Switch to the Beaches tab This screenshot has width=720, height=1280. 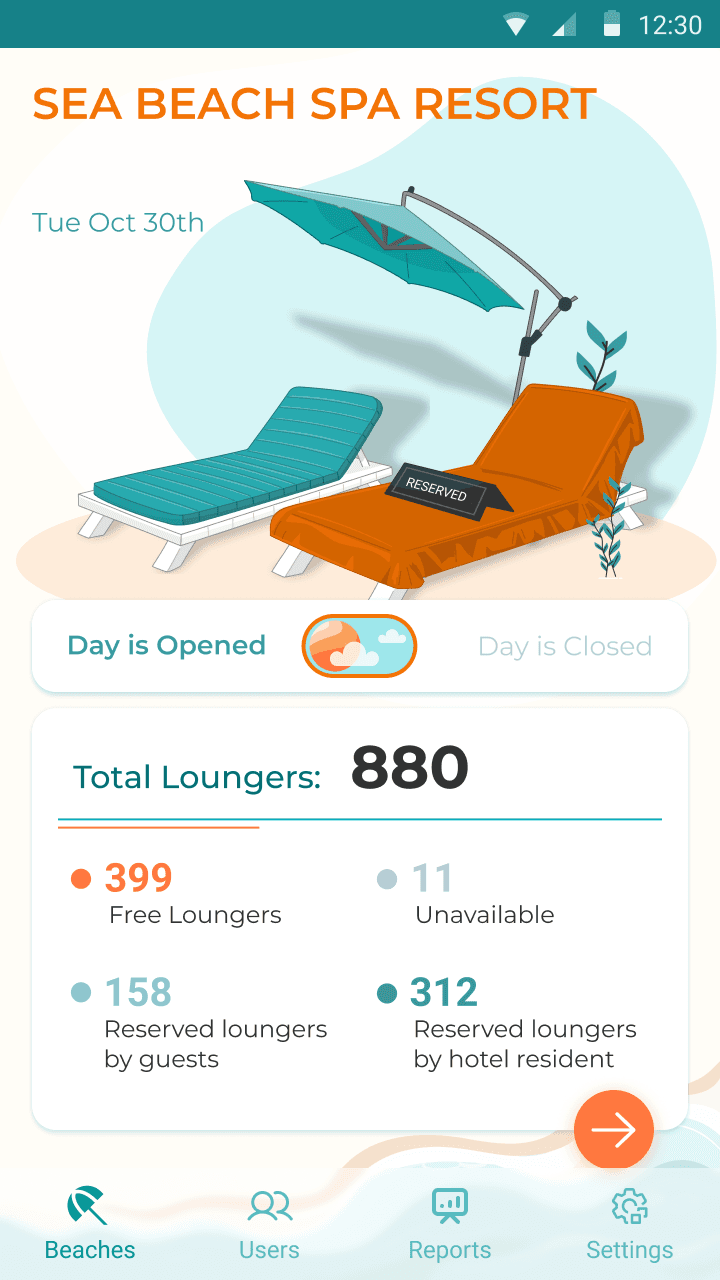pos(90,1224)
